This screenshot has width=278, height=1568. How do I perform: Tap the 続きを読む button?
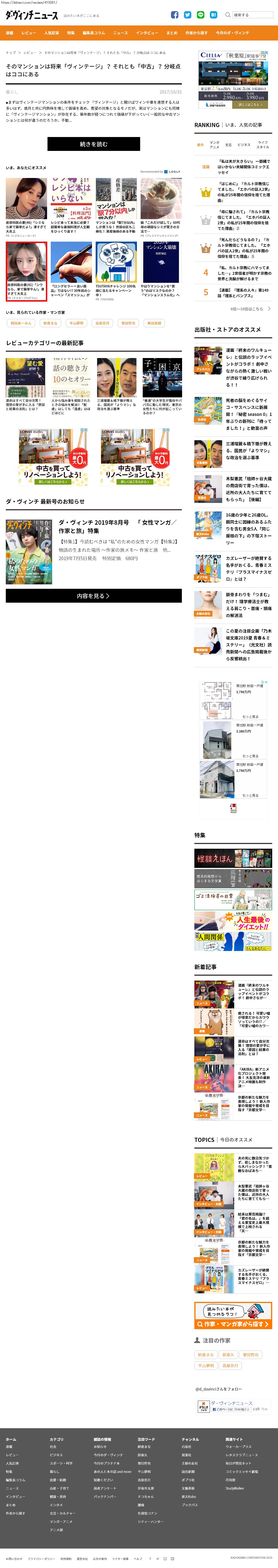(93, 144)
